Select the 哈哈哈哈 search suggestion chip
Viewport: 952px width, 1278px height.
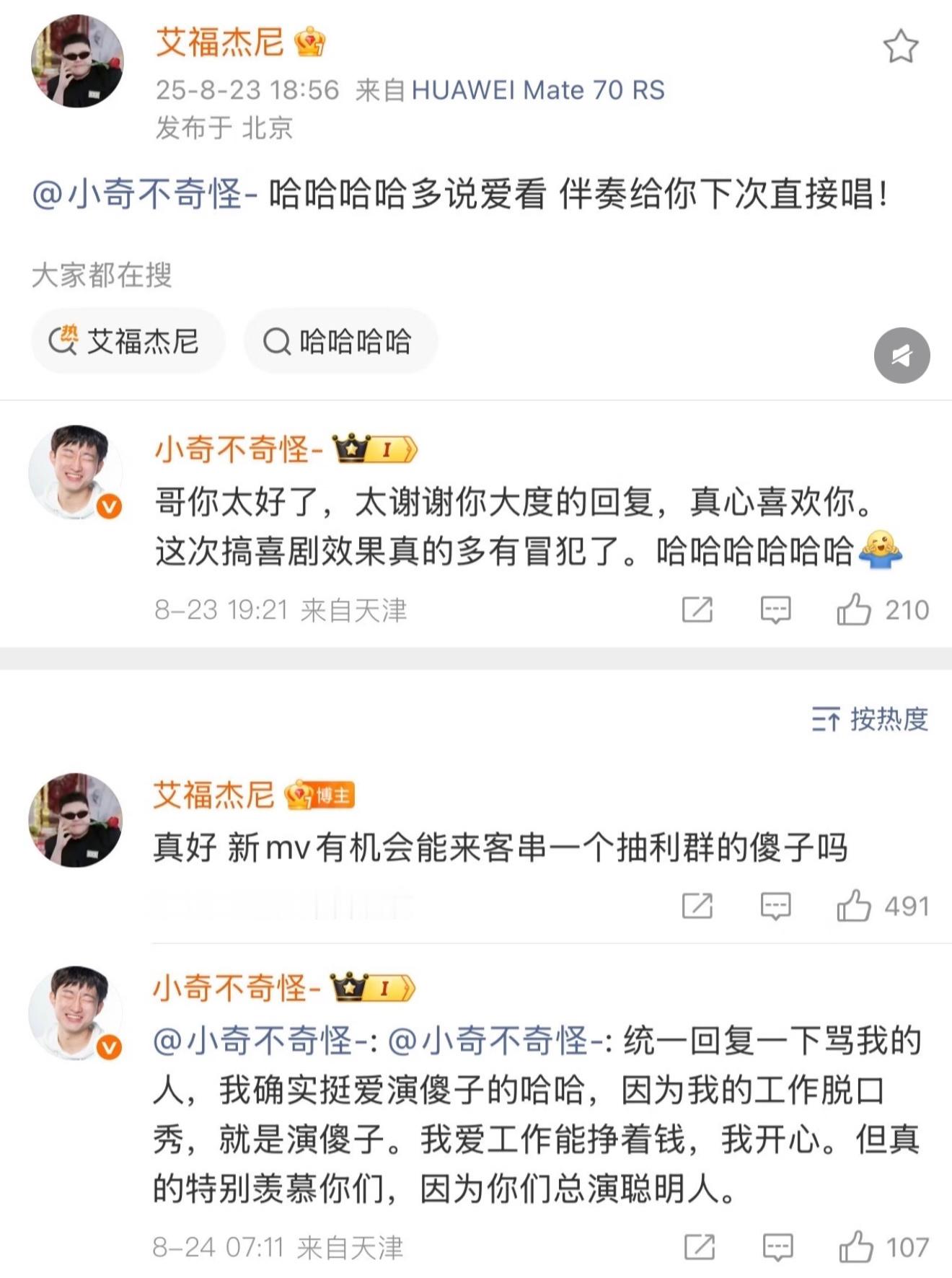point(339,343)
